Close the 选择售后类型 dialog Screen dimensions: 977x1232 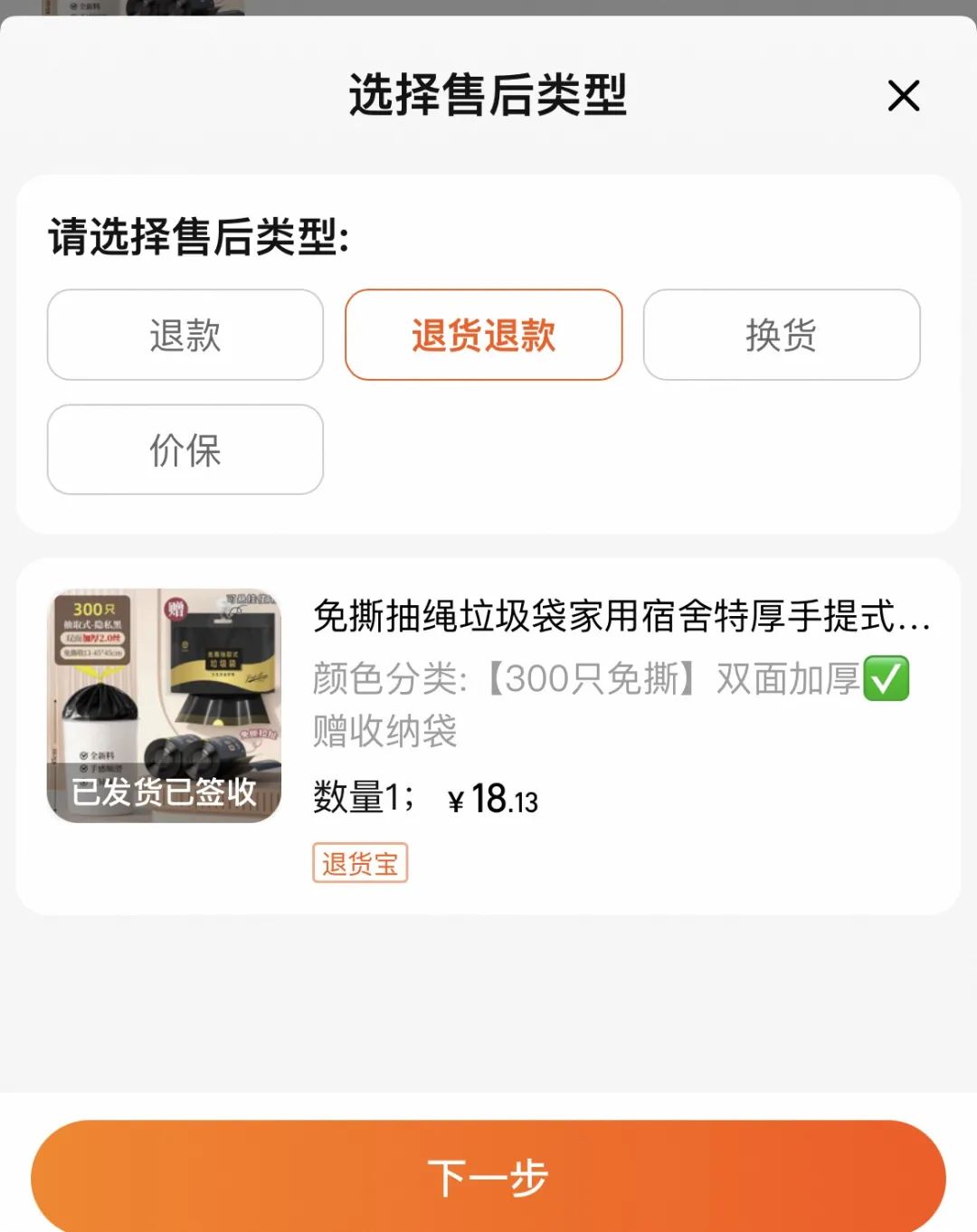pos(902,96)
